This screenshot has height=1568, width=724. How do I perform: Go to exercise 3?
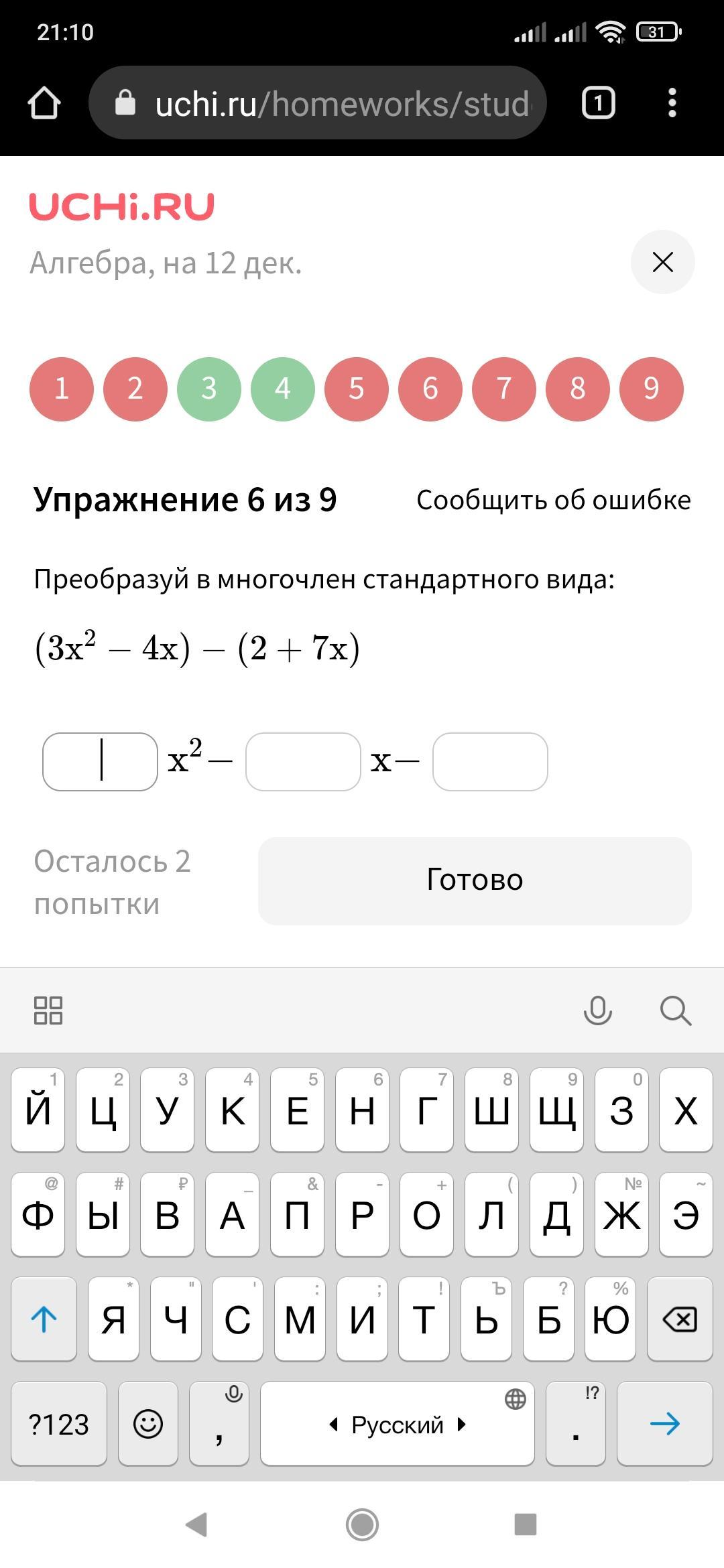click(x=209, y=389)
